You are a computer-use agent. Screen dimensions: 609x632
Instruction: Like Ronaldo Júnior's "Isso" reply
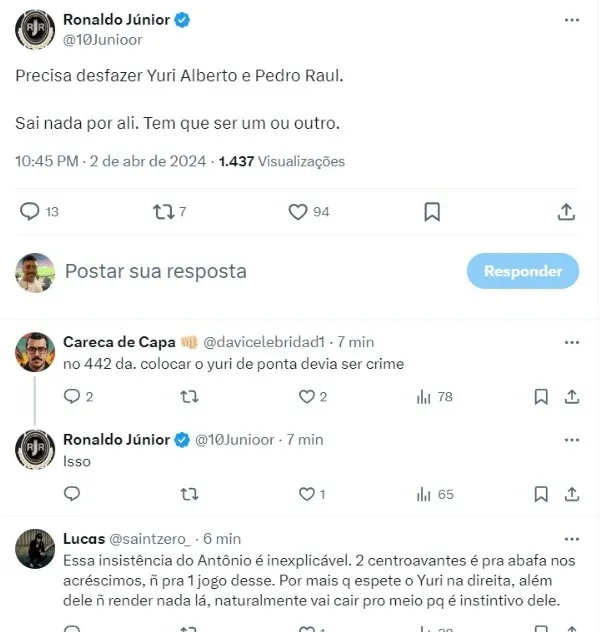(x=307, y=494)
